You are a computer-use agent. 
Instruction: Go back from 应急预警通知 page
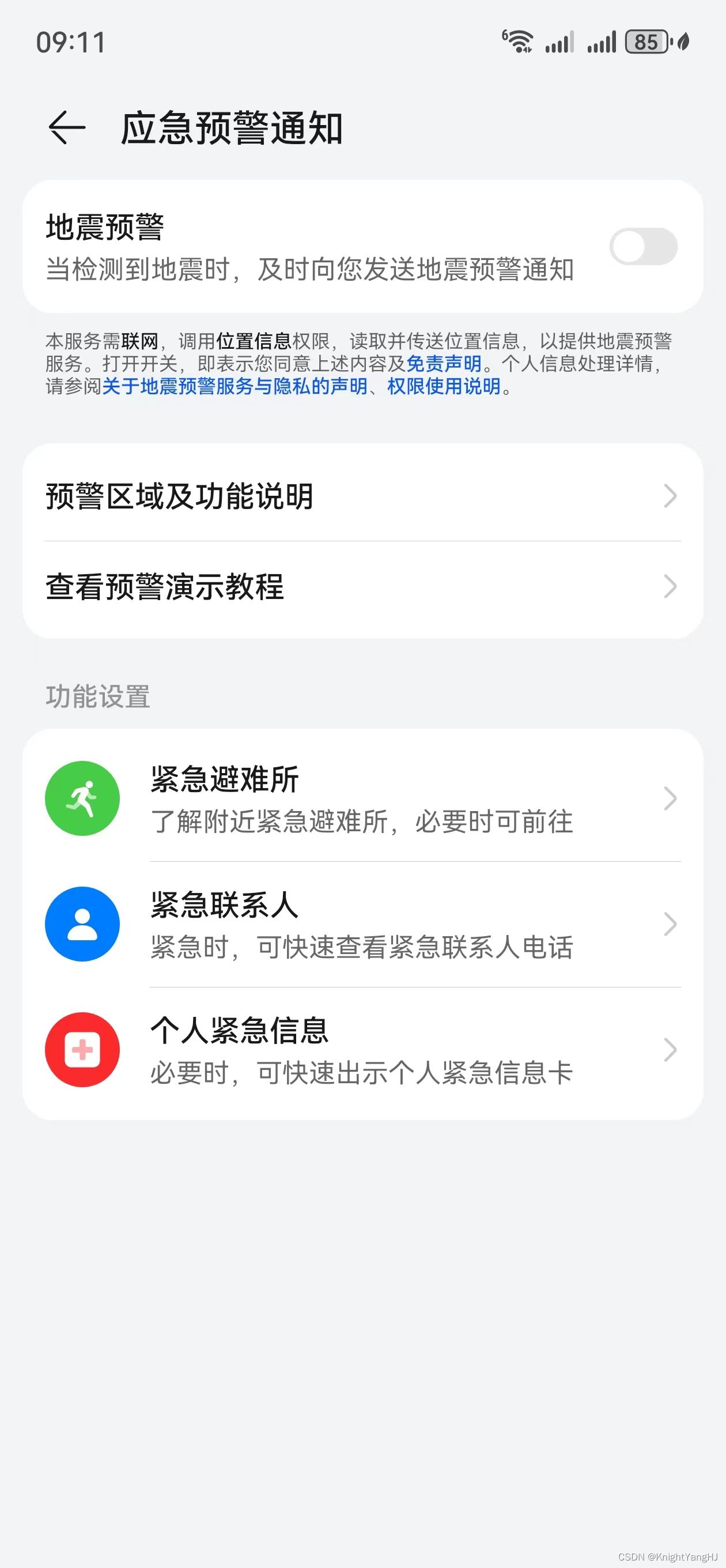click(x=67, y=128)
